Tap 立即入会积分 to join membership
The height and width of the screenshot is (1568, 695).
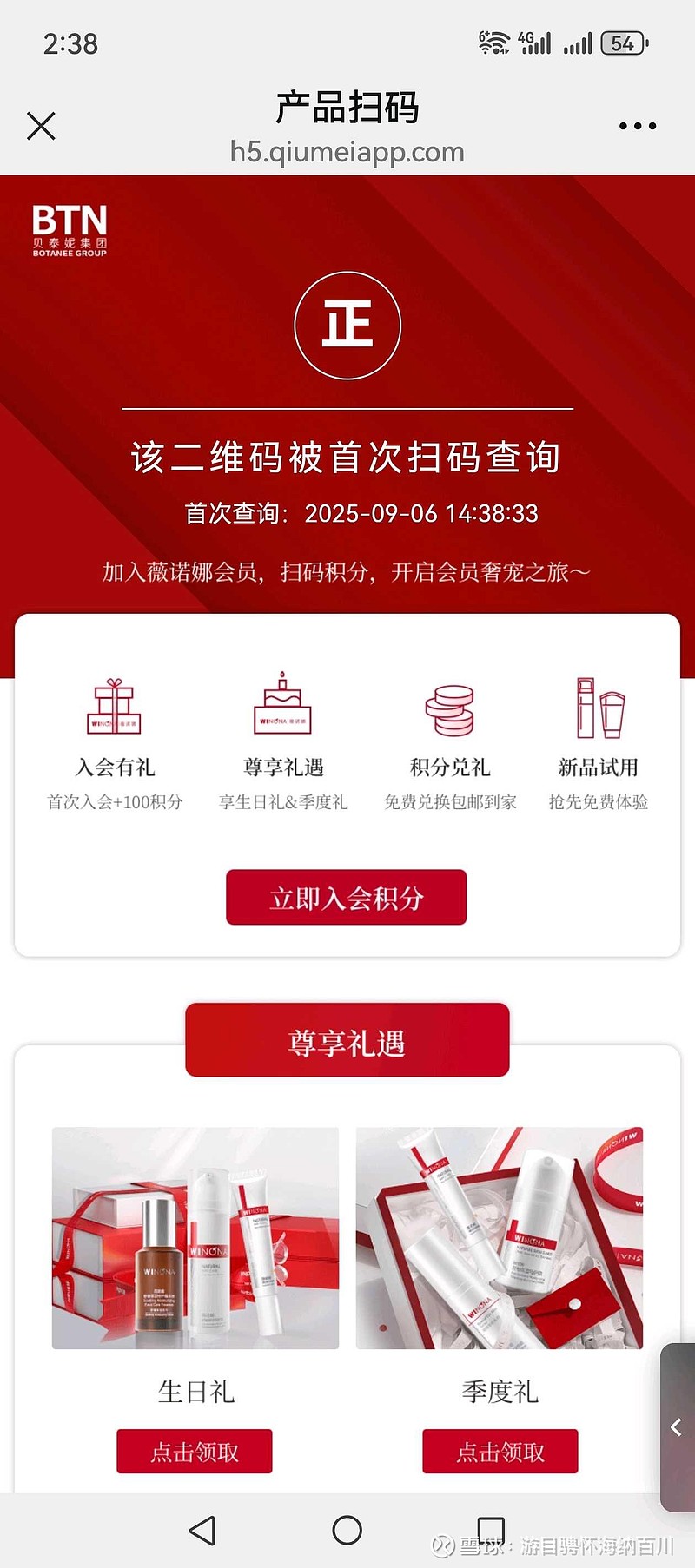click(x=346, y=897)
